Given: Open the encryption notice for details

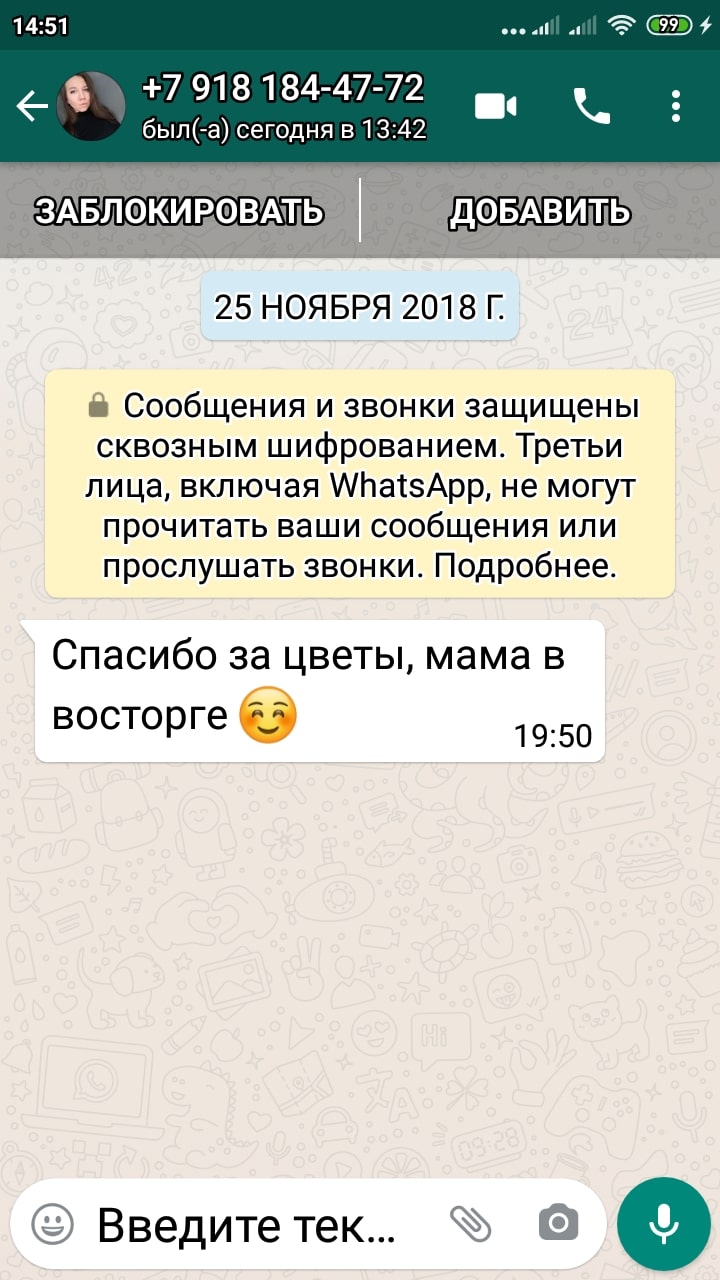Looking at the screenshot, I should 360,485.
